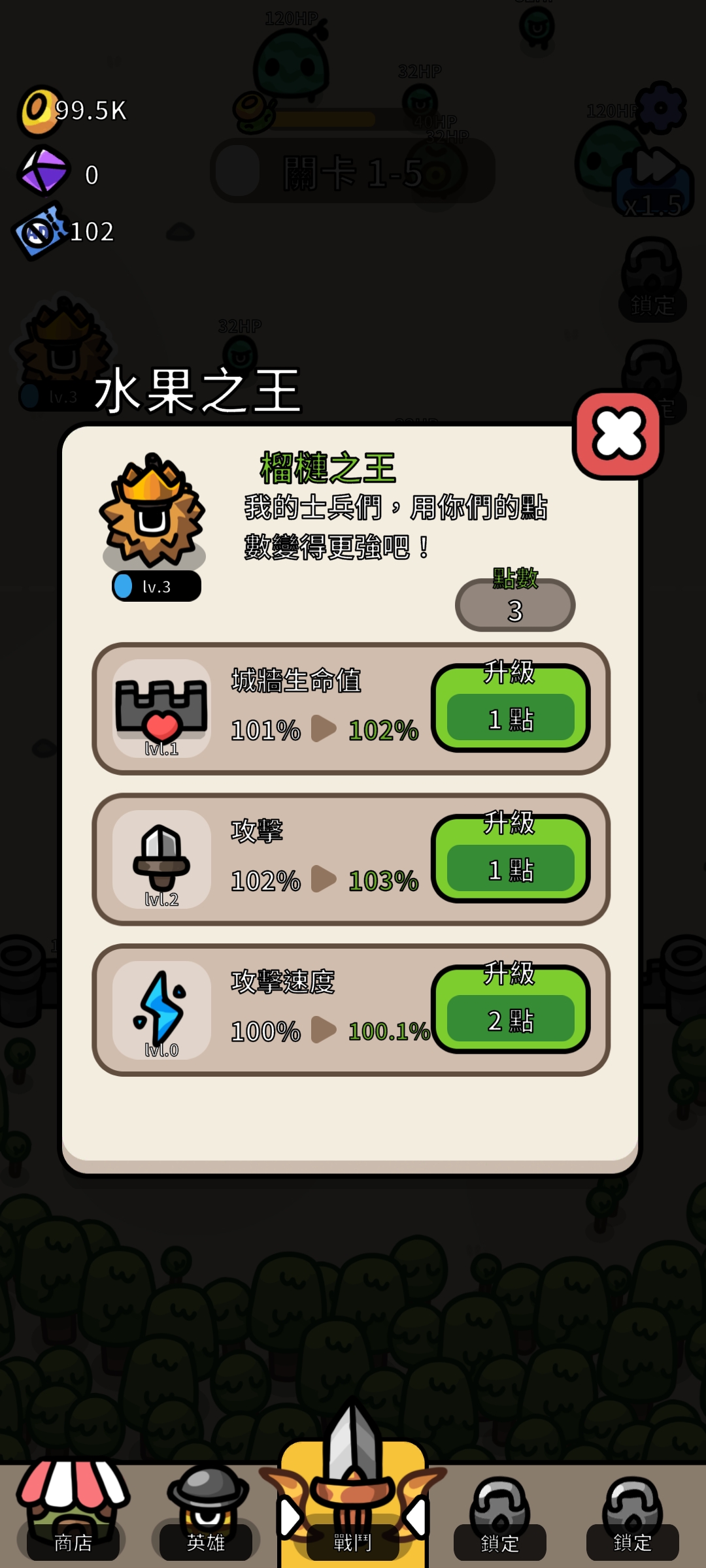Tap the lv.3 level badge
706x1568 pixels.
click(155, 586)
